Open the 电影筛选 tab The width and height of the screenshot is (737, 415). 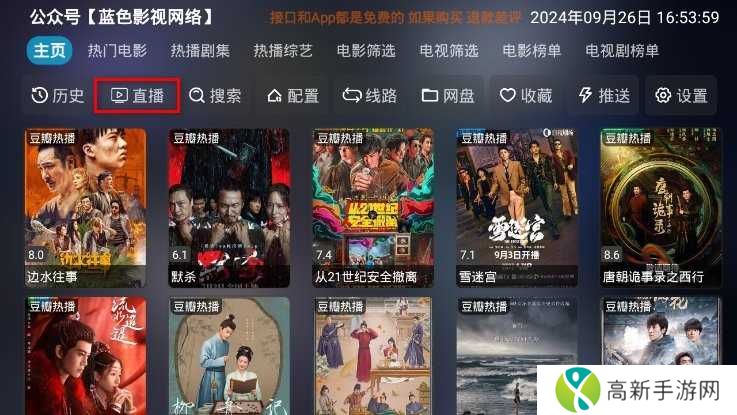pyautogui.click(x=366, y=51)
